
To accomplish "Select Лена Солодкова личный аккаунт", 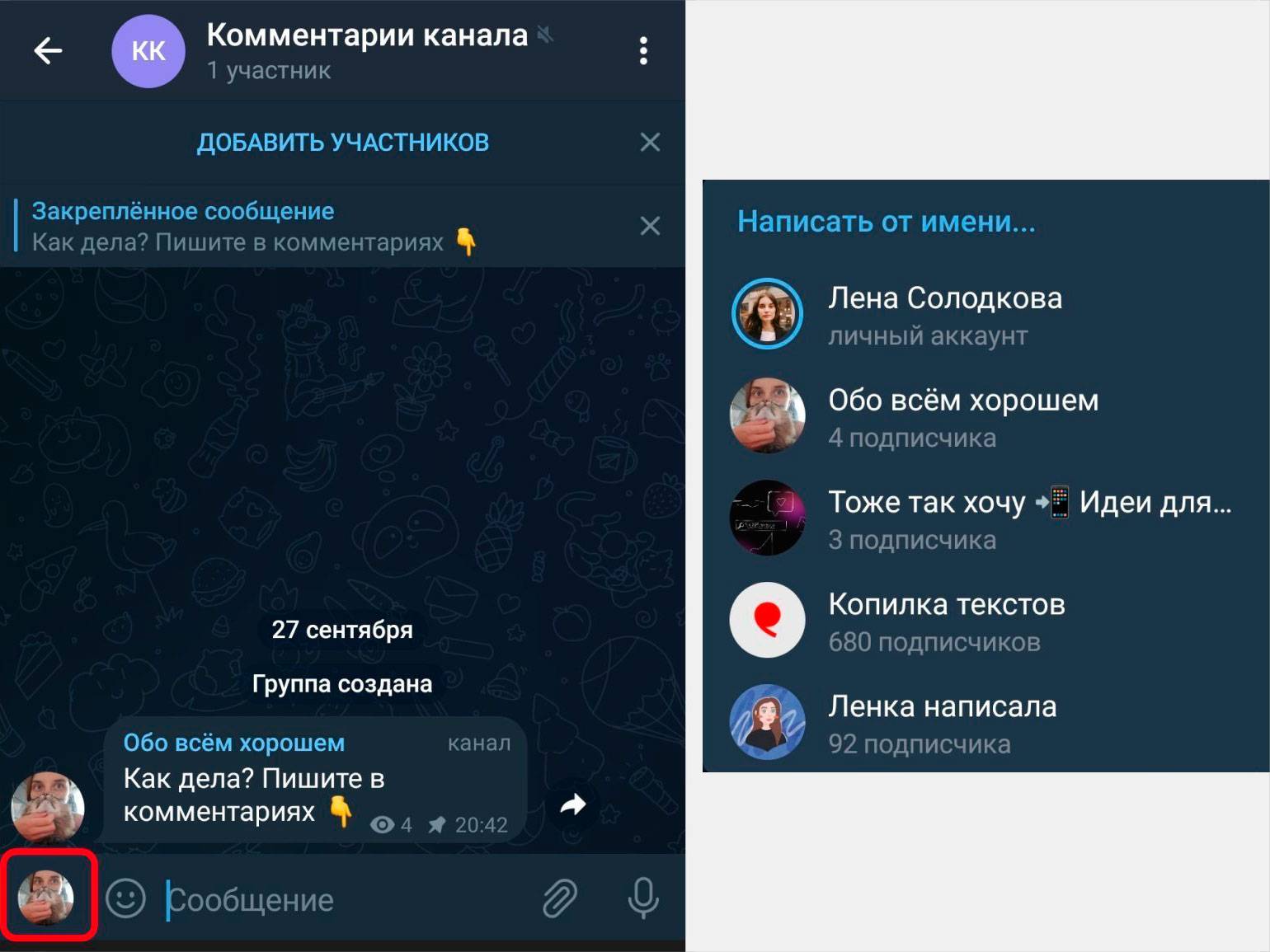I will click(x=944, y=315).
